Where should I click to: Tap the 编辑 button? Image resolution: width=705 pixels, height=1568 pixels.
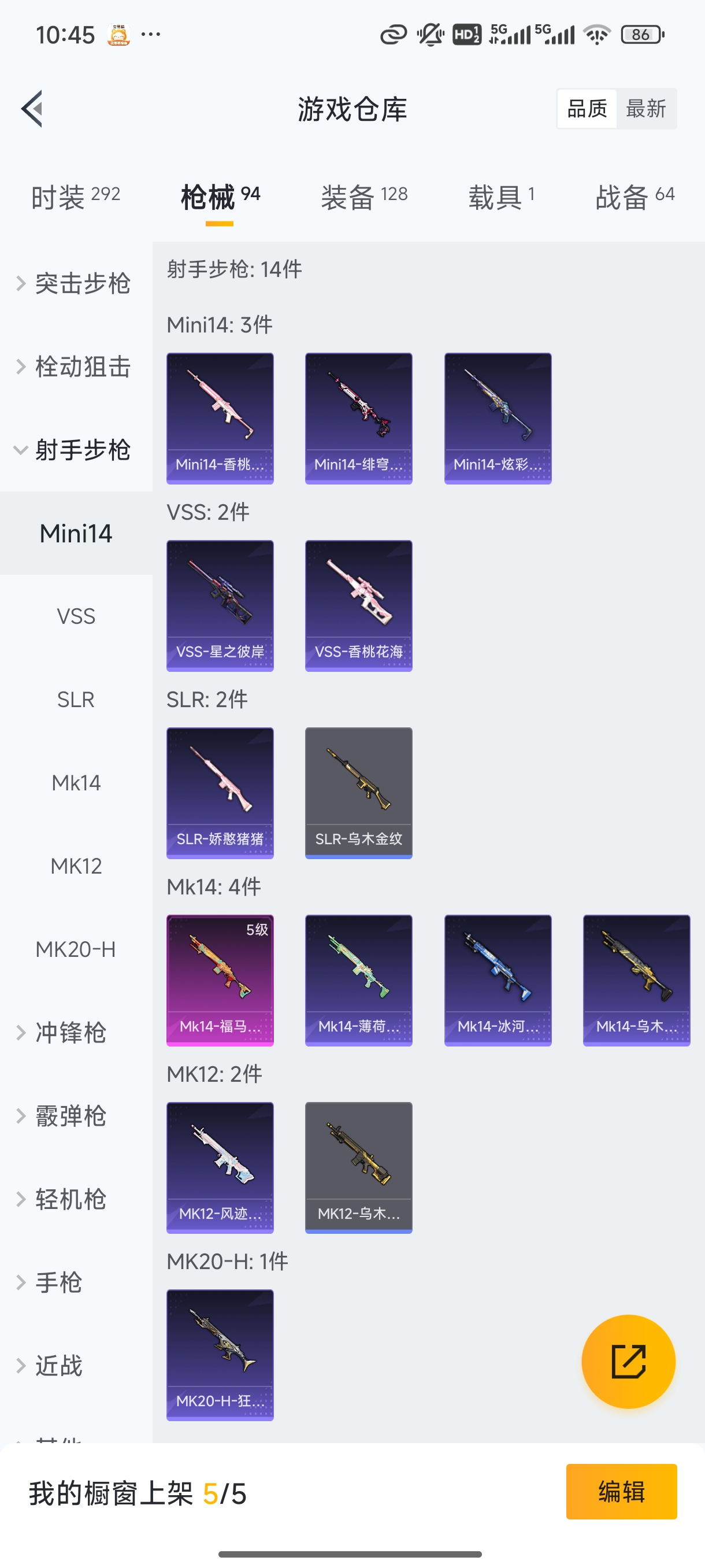621,1491
